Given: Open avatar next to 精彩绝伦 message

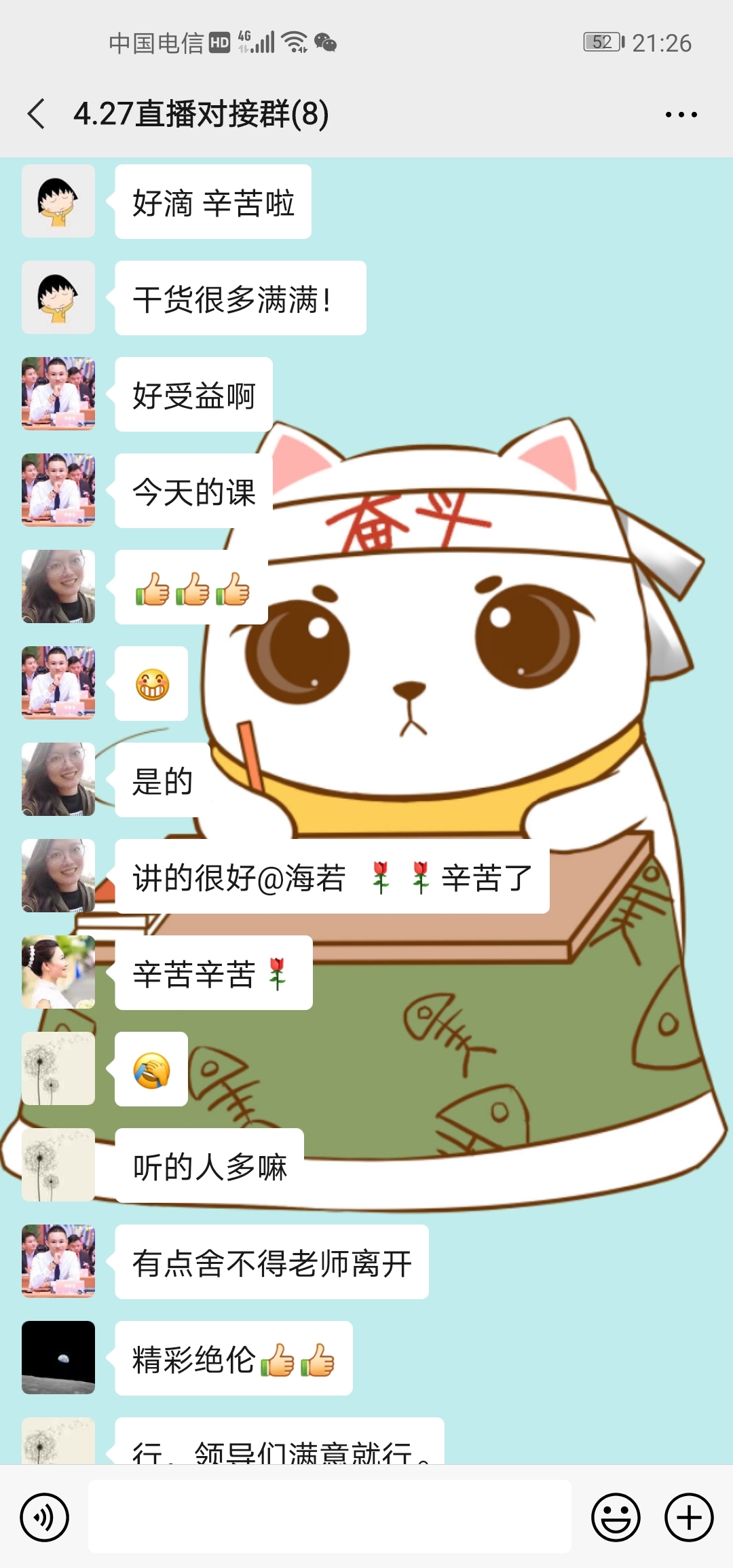Looking at the screenshot, I should click(x=58, y=1358).
